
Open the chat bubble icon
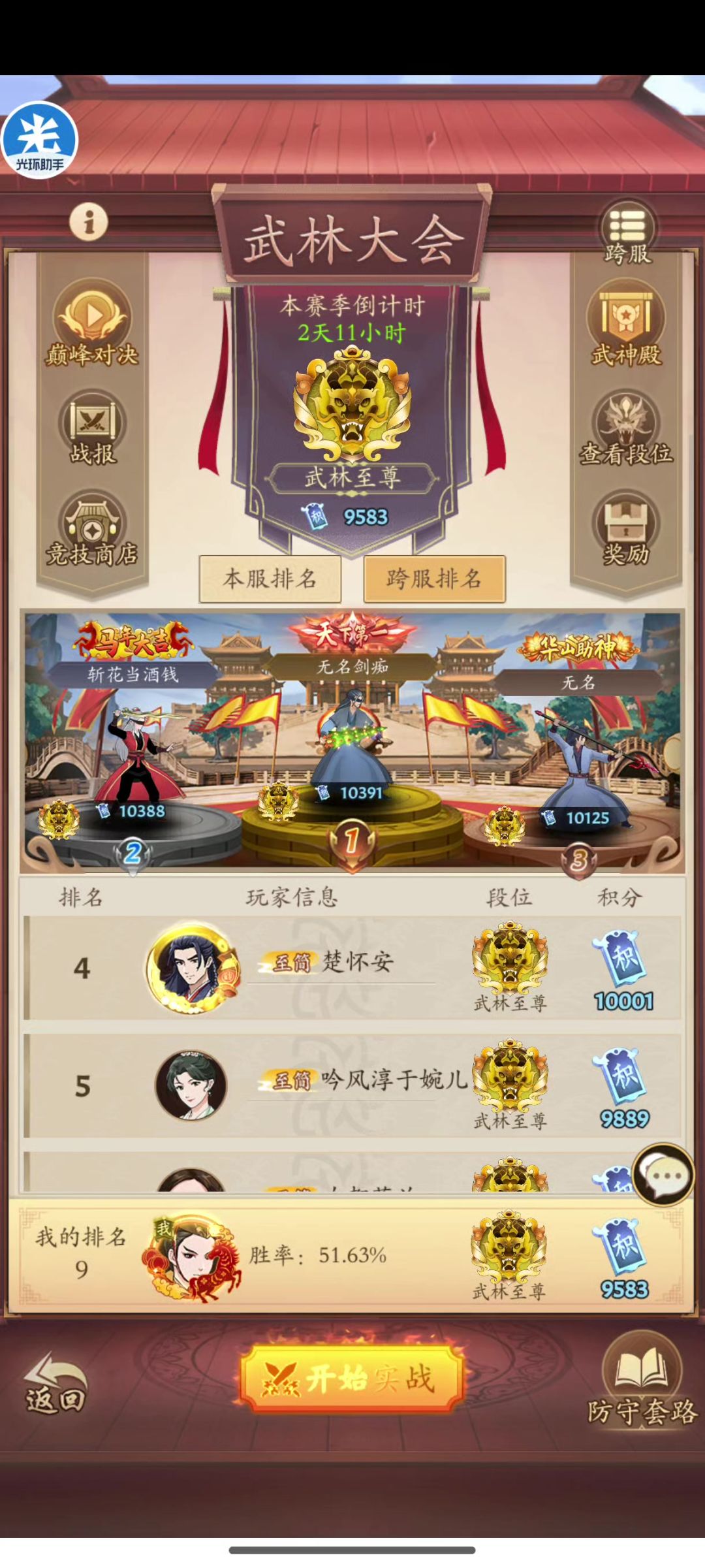click(x=664, y=1175)
